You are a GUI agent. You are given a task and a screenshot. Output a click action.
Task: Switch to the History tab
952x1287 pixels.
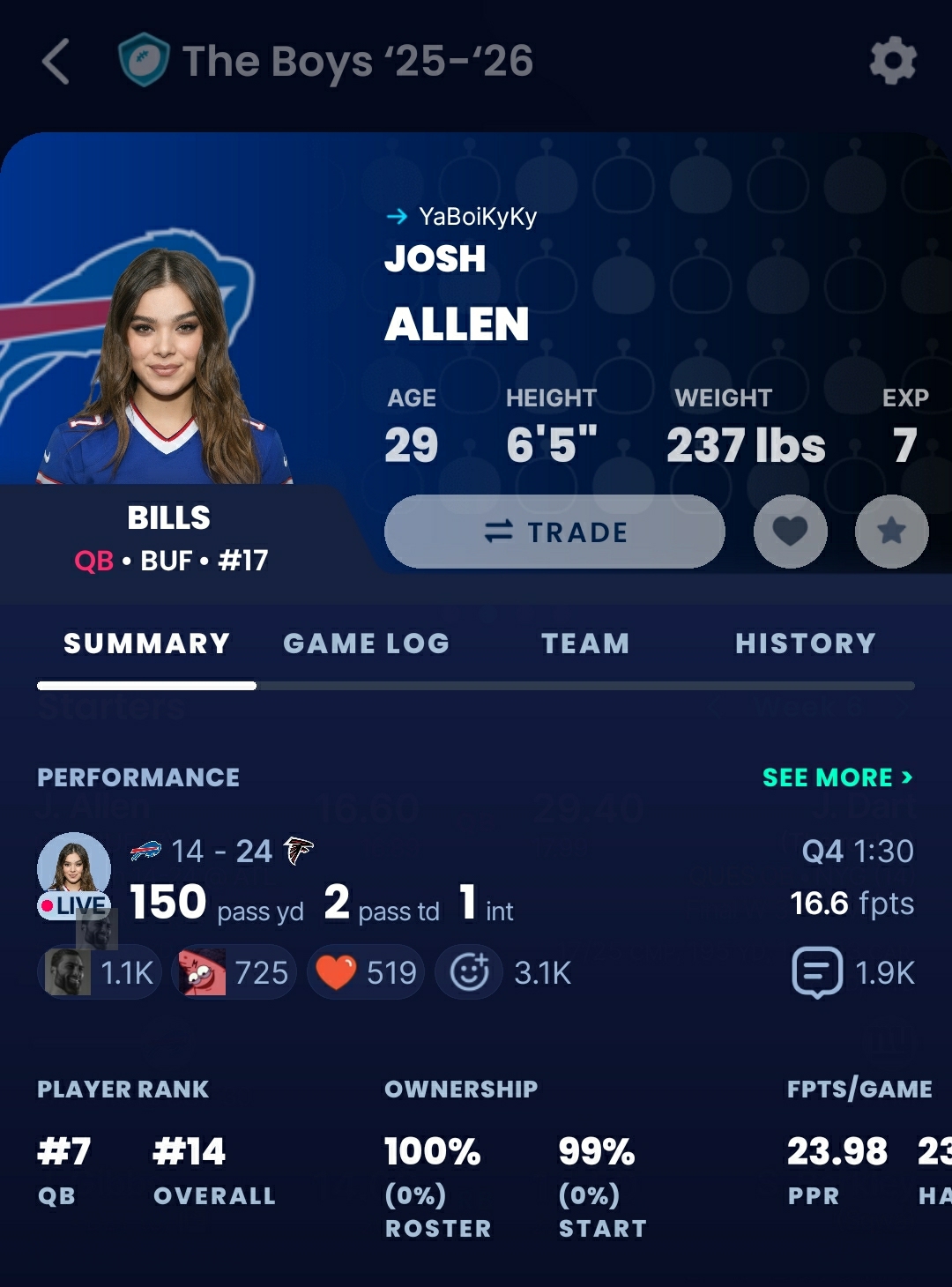point(806,643)
